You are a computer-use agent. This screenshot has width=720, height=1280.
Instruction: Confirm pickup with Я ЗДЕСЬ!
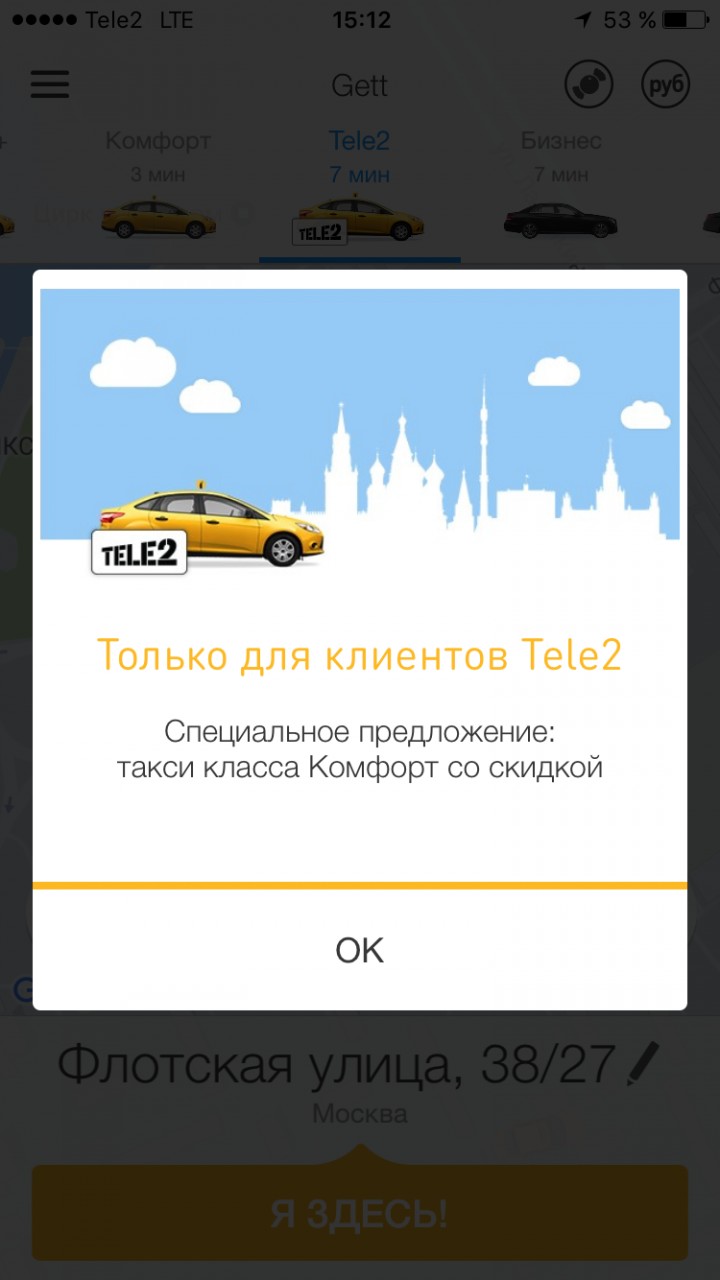click(x=360, y=1212)
